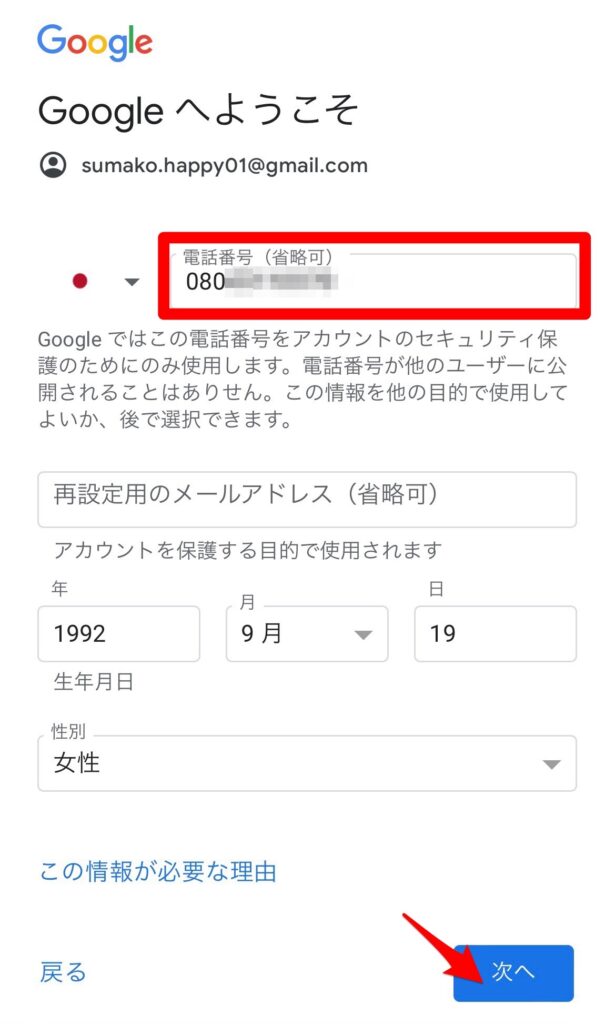Viewport: 615px width, 1024px height.
Task: Open the month dropdown showing 9月
Action: coord(307,633)
